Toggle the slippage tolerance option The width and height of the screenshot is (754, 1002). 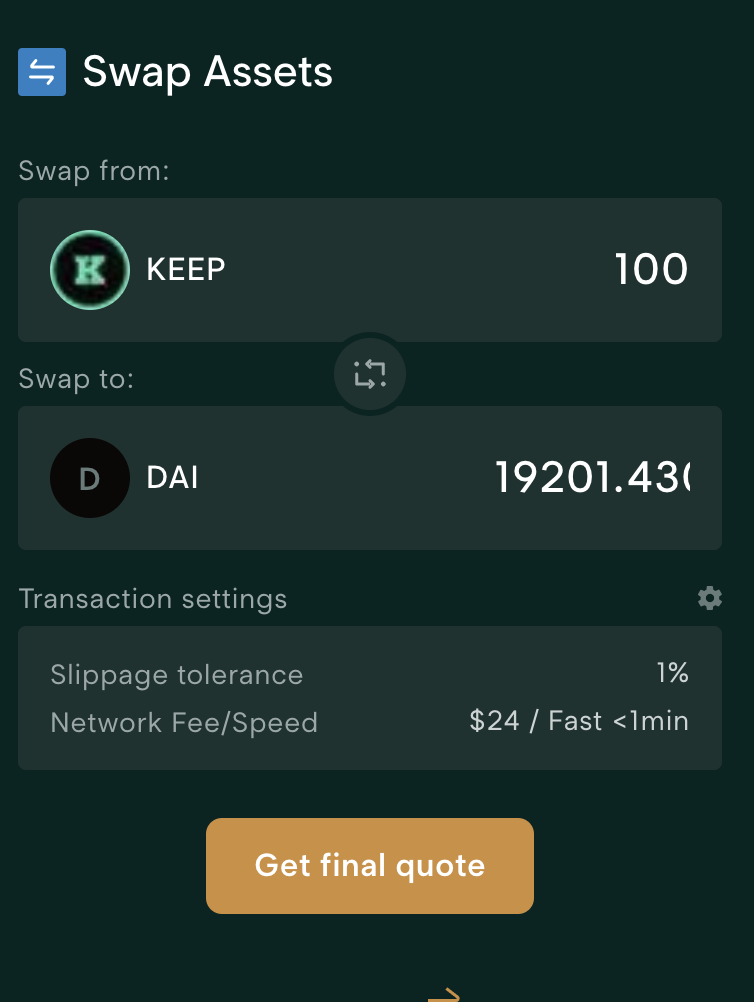[177, 675]
